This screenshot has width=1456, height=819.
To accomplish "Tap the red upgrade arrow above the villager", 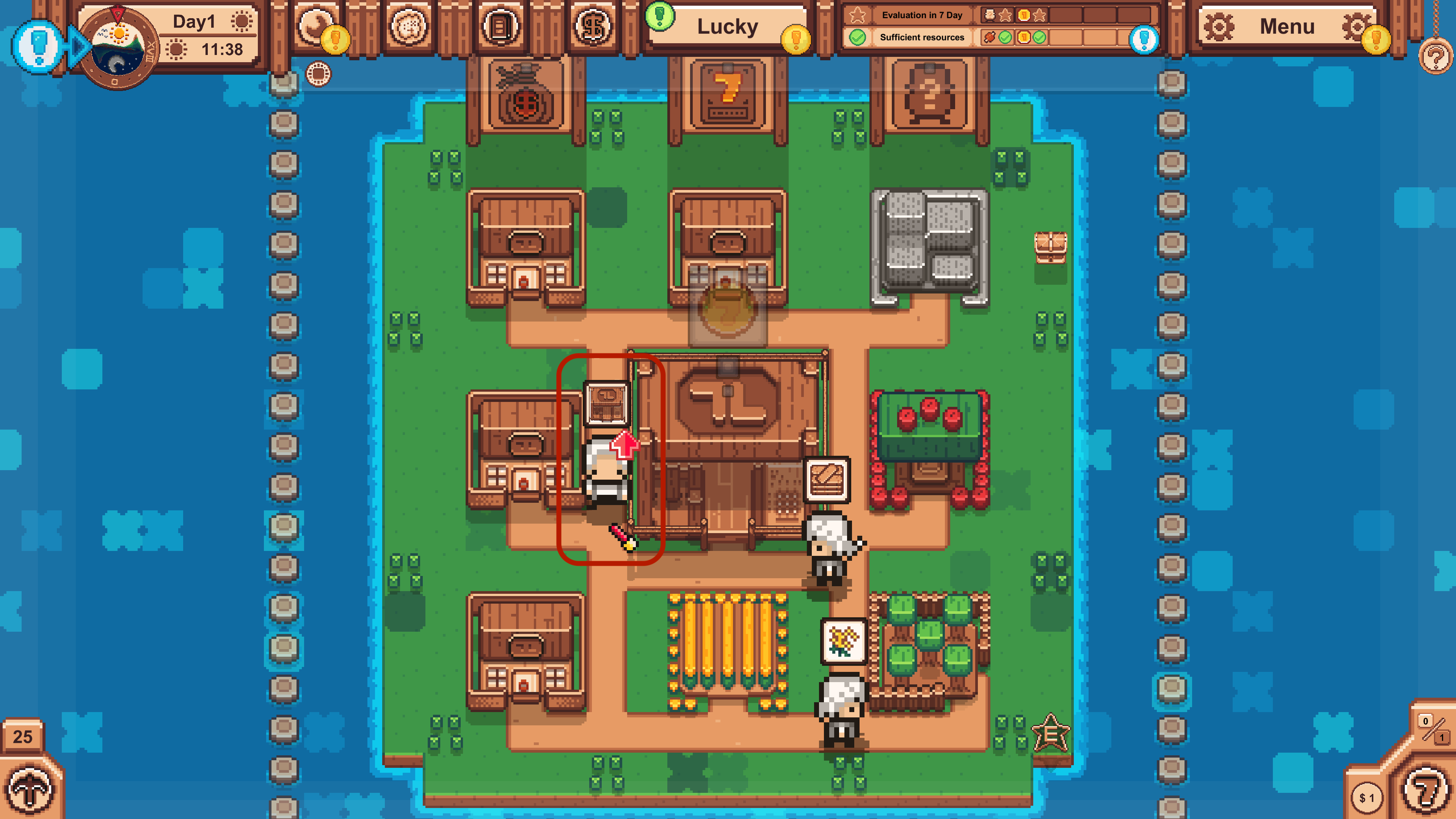I will tap(624, 445).
